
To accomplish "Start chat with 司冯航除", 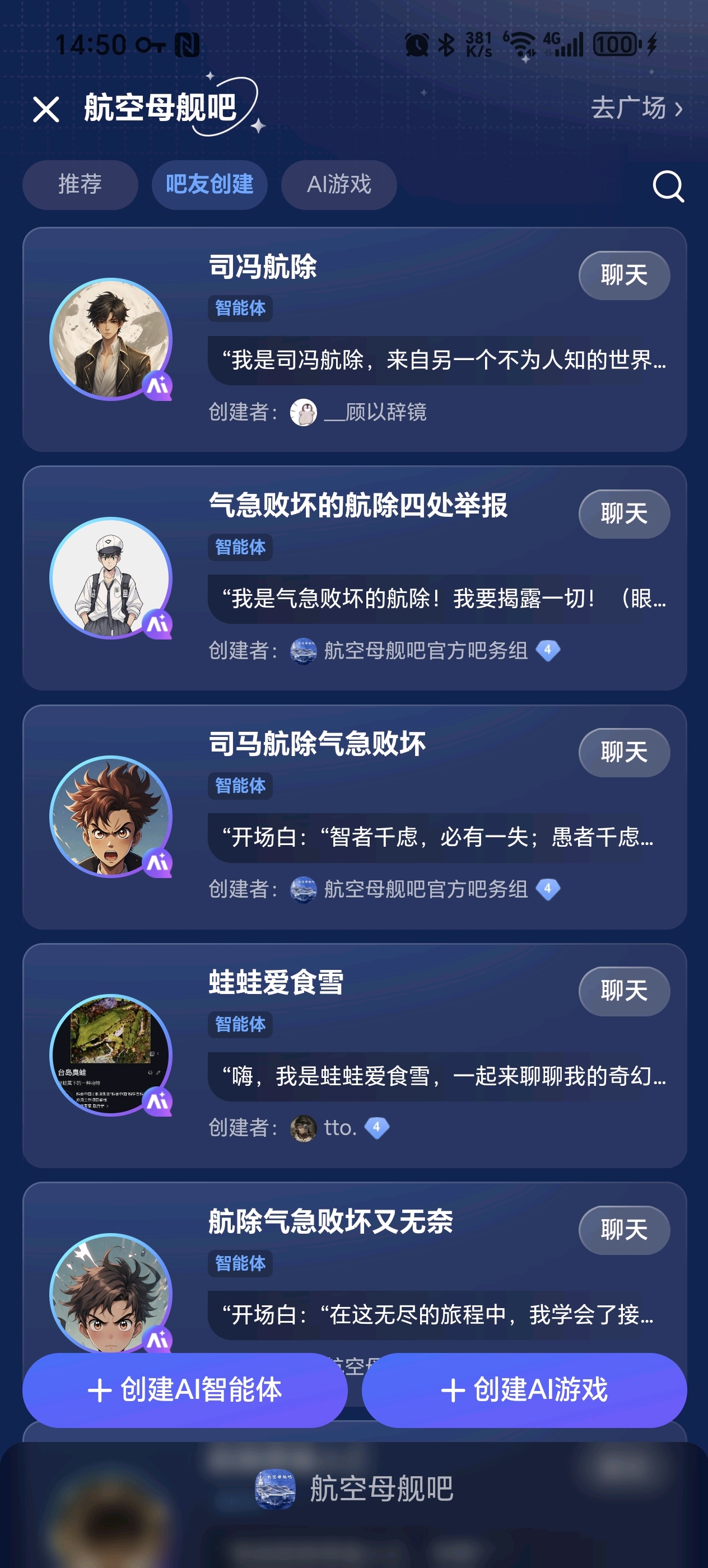I will (x=623, y=275).
